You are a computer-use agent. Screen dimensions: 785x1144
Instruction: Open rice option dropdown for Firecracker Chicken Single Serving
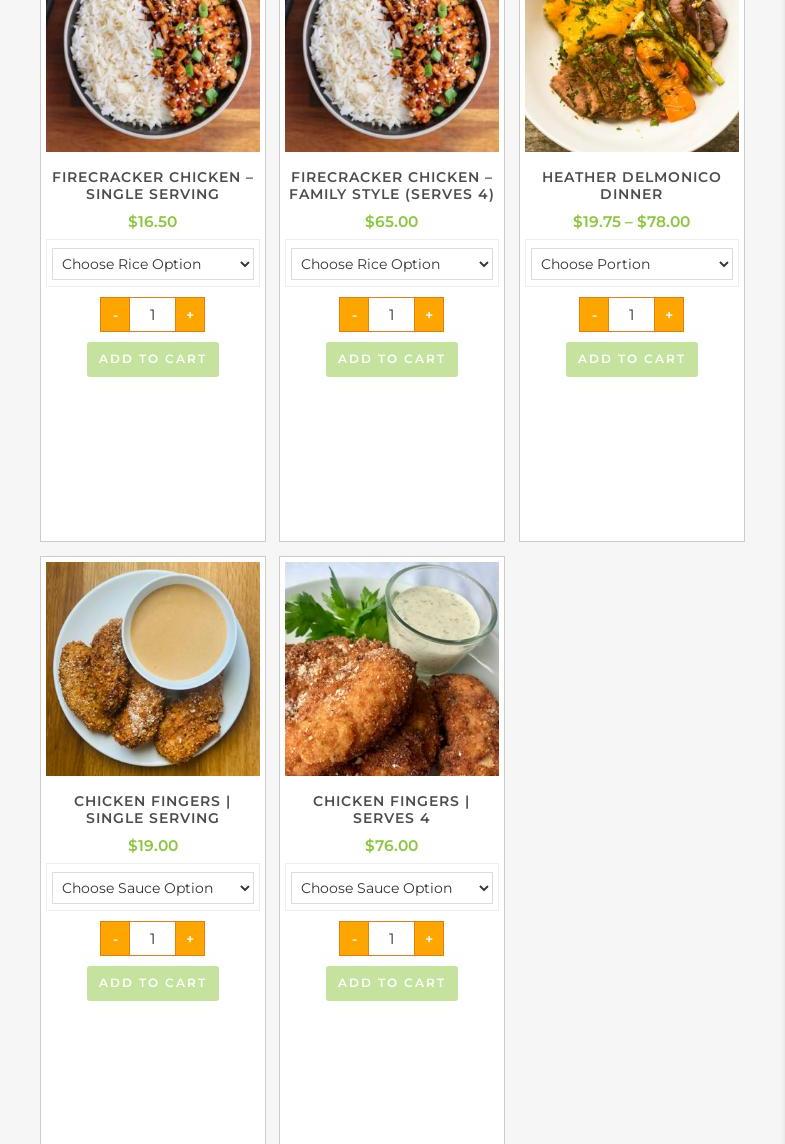pos(153,264)
